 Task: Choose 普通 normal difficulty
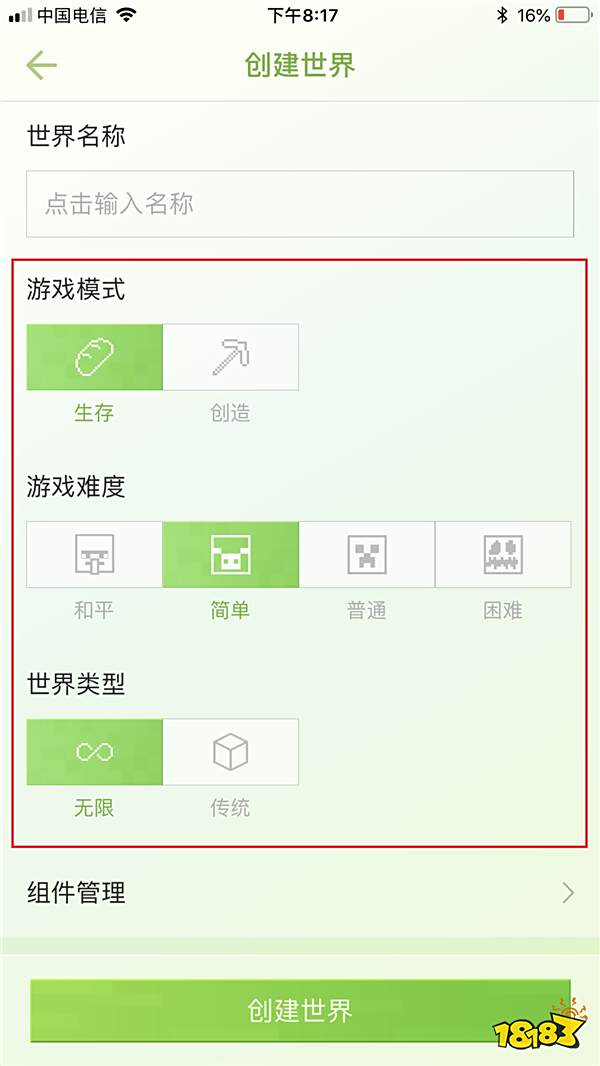point(366,554)
